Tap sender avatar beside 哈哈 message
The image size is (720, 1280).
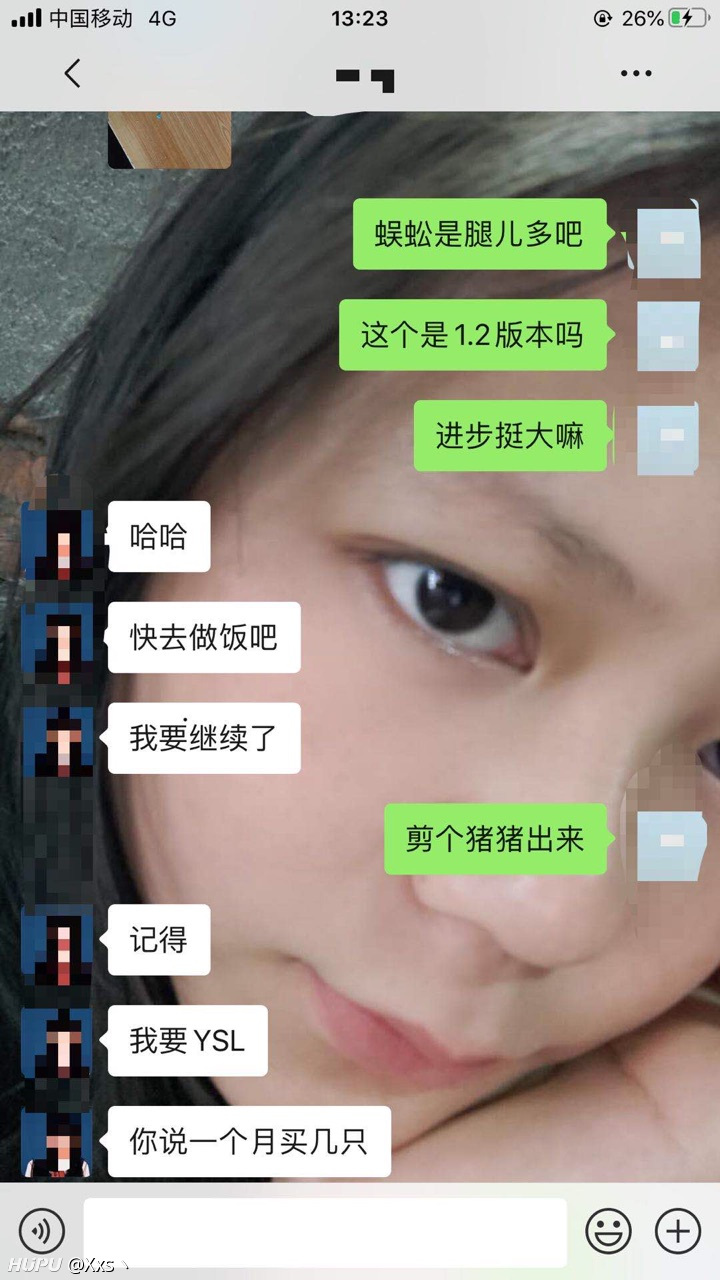pos(57,537)
